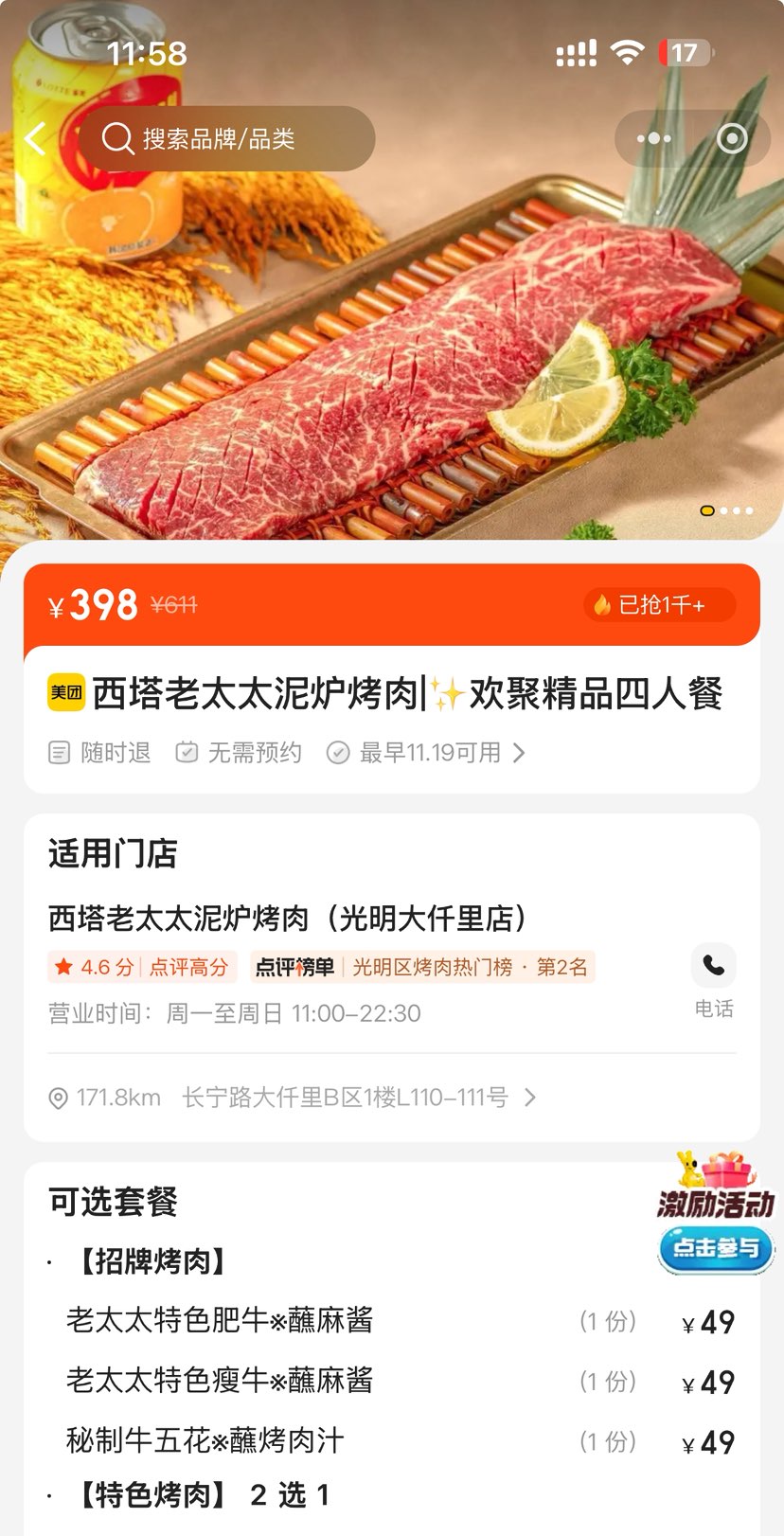Open the three-dot more menu
This screenshot has width=784, height=1536.
653,139
